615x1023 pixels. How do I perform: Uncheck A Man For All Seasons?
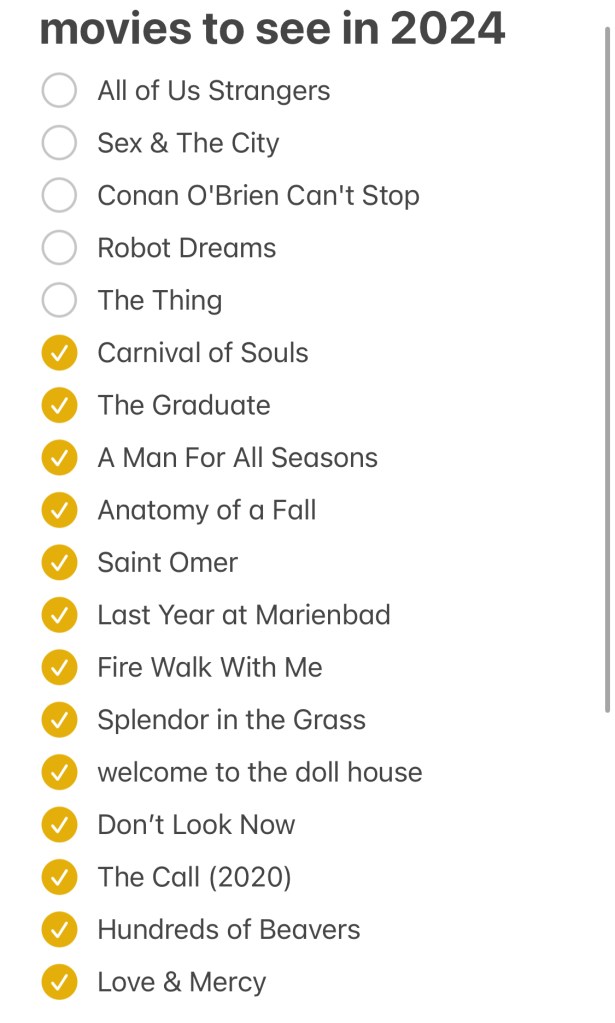pos(59,458)
